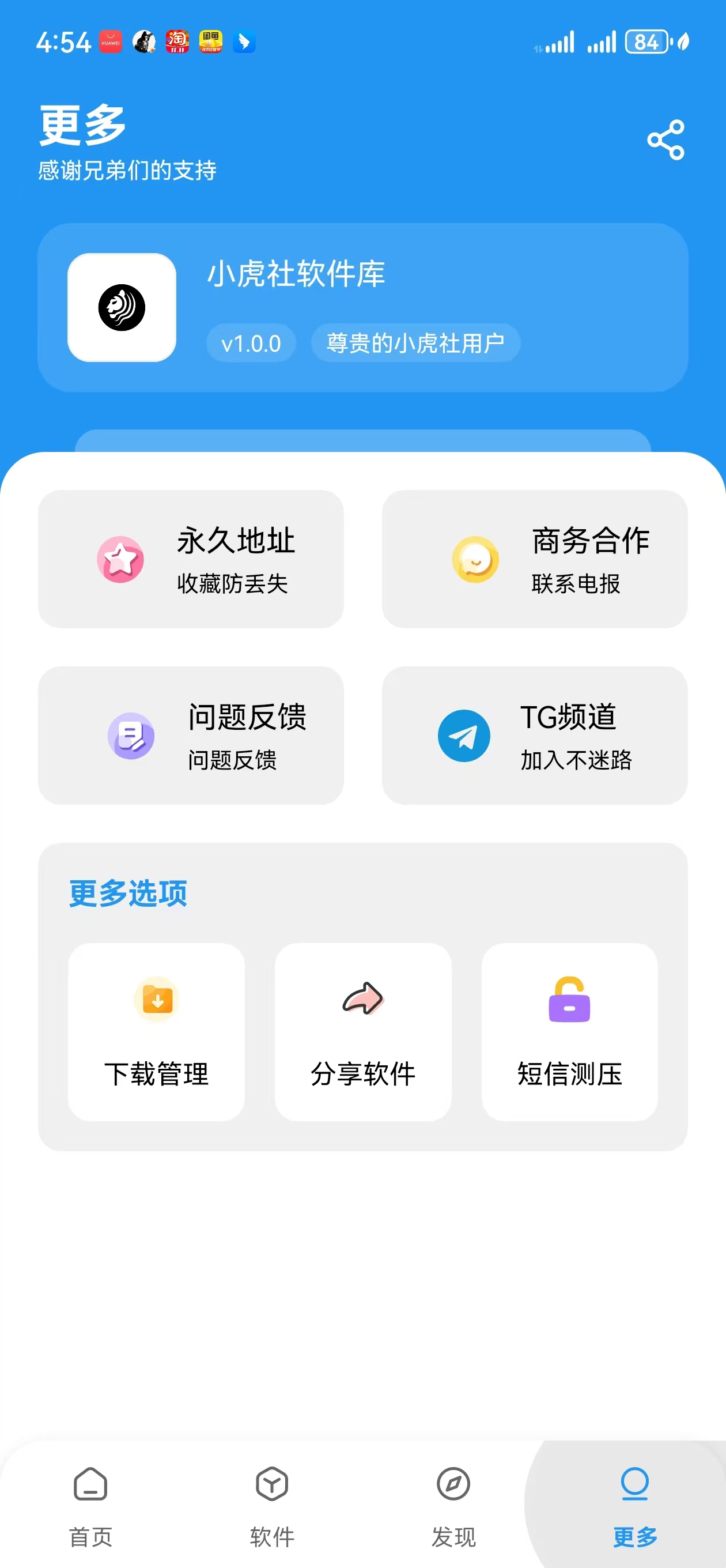Tap the share icon in the header
The width and height of the screenshot is (726, 1568).
tap(665, 140)
